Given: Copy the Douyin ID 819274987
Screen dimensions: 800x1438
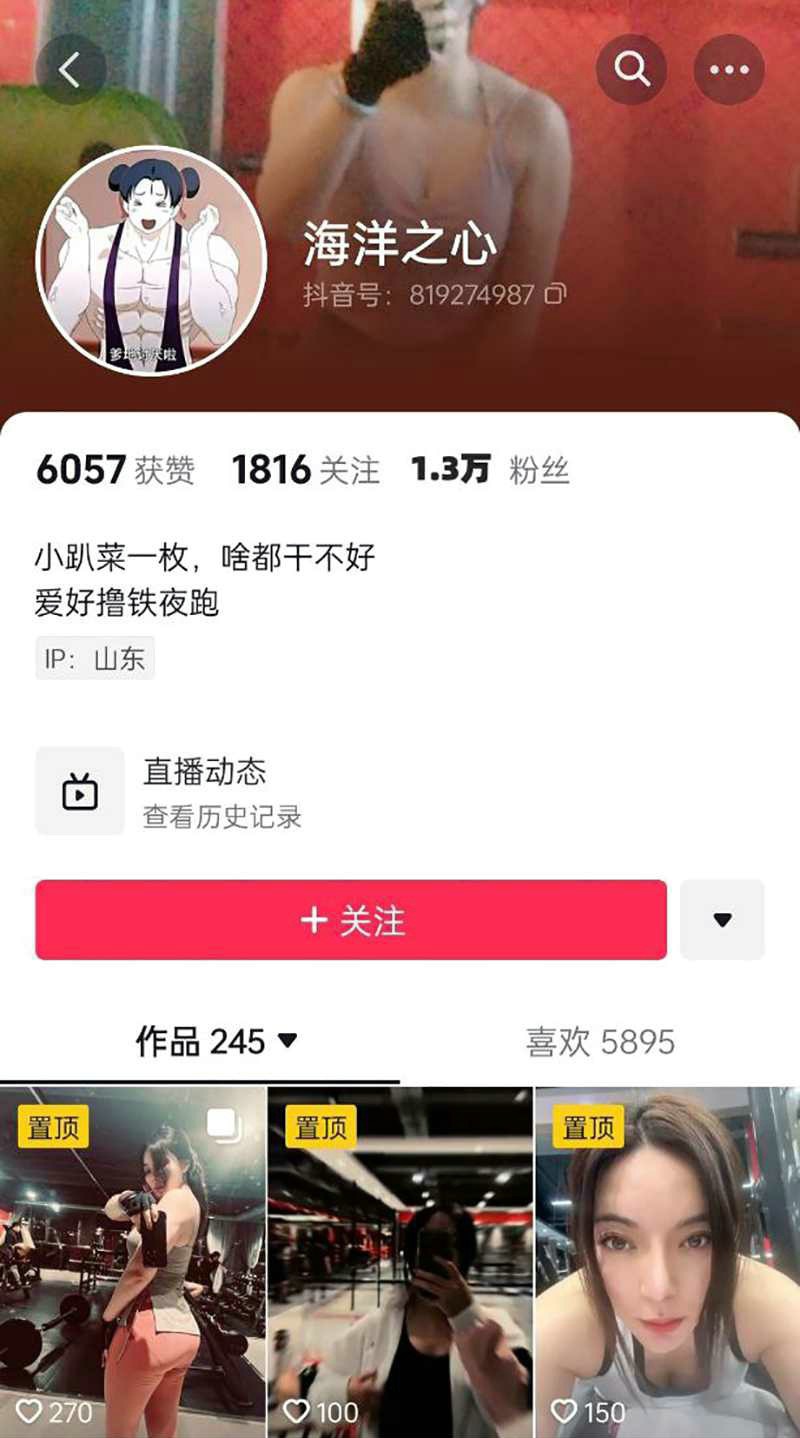Looking at the screenshot, I should [556, 295].
